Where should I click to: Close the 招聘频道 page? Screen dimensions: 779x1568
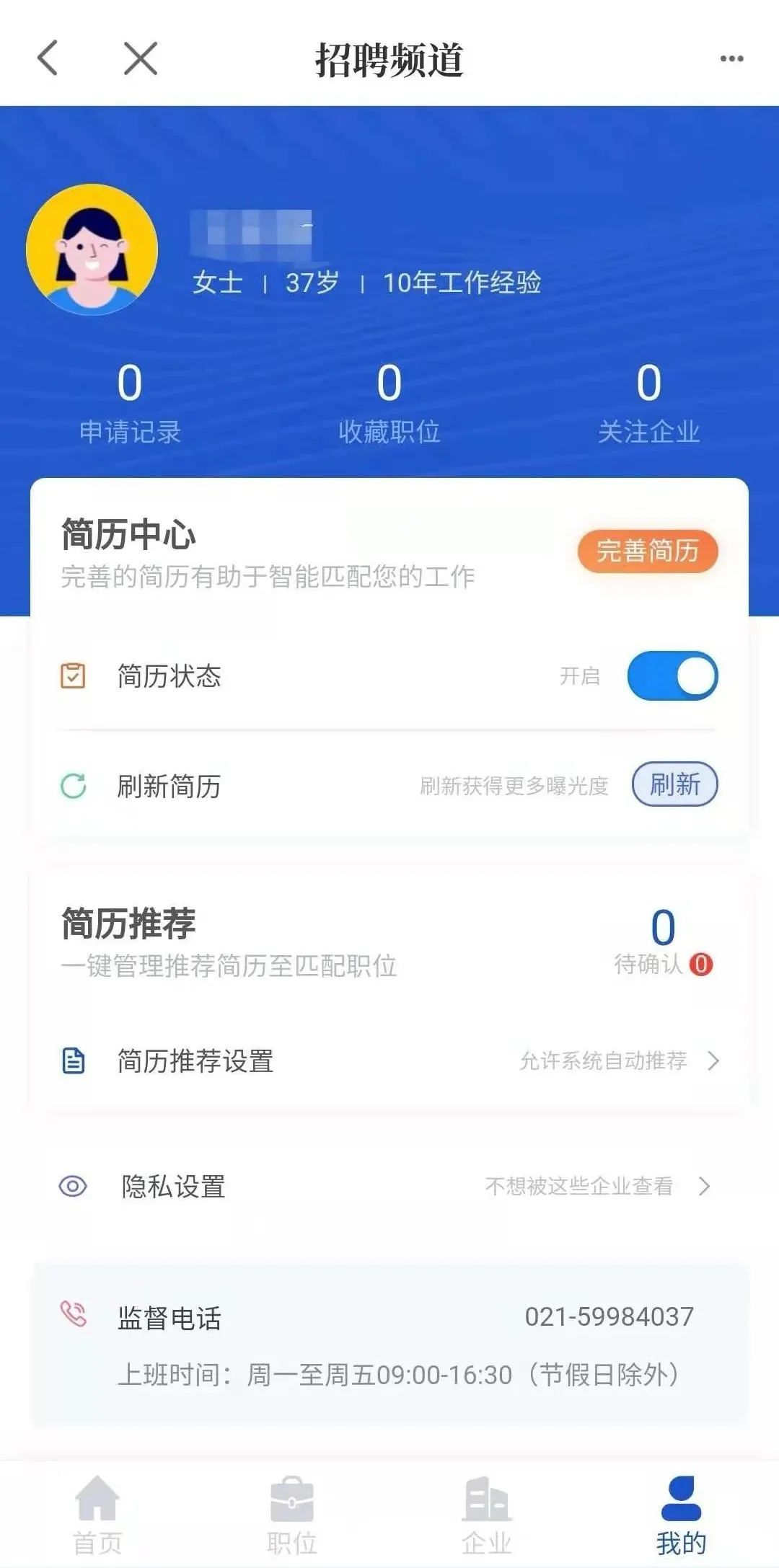pos(141,58)
